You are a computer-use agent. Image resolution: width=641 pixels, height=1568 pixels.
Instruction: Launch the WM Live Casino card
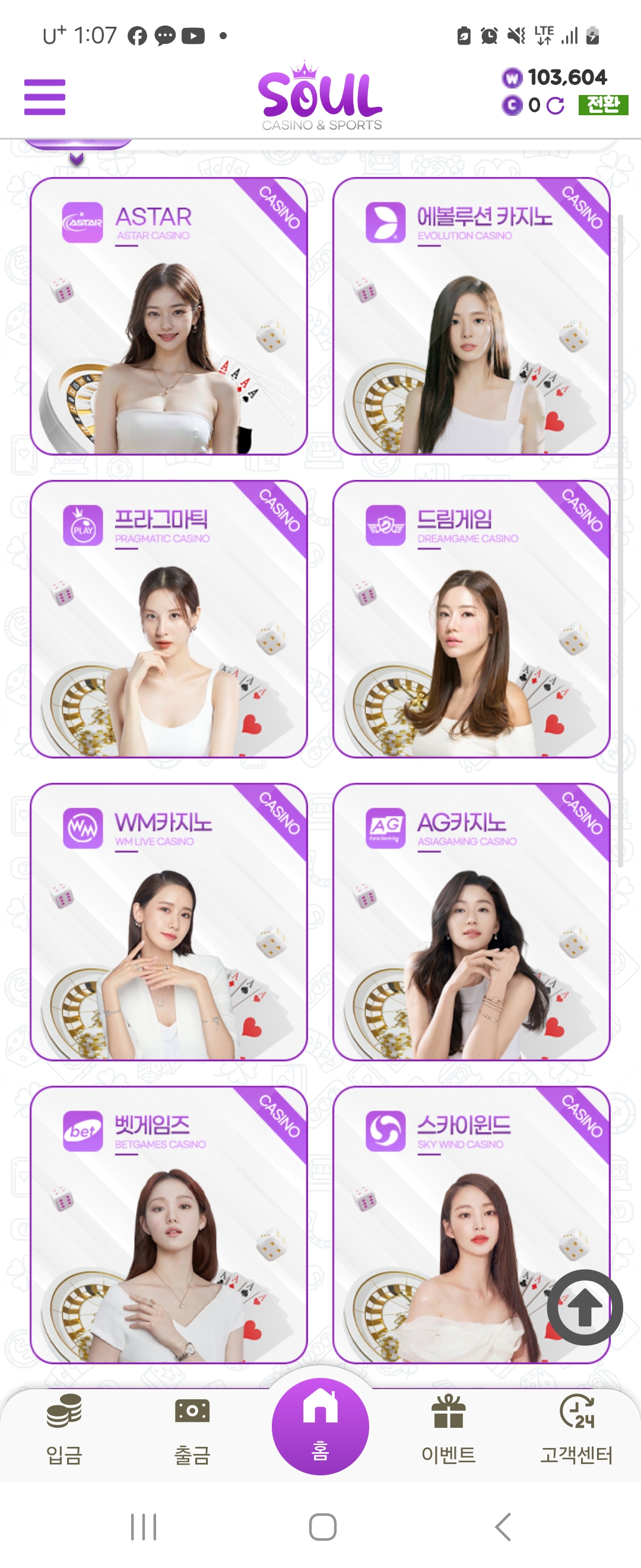[169, 922]
